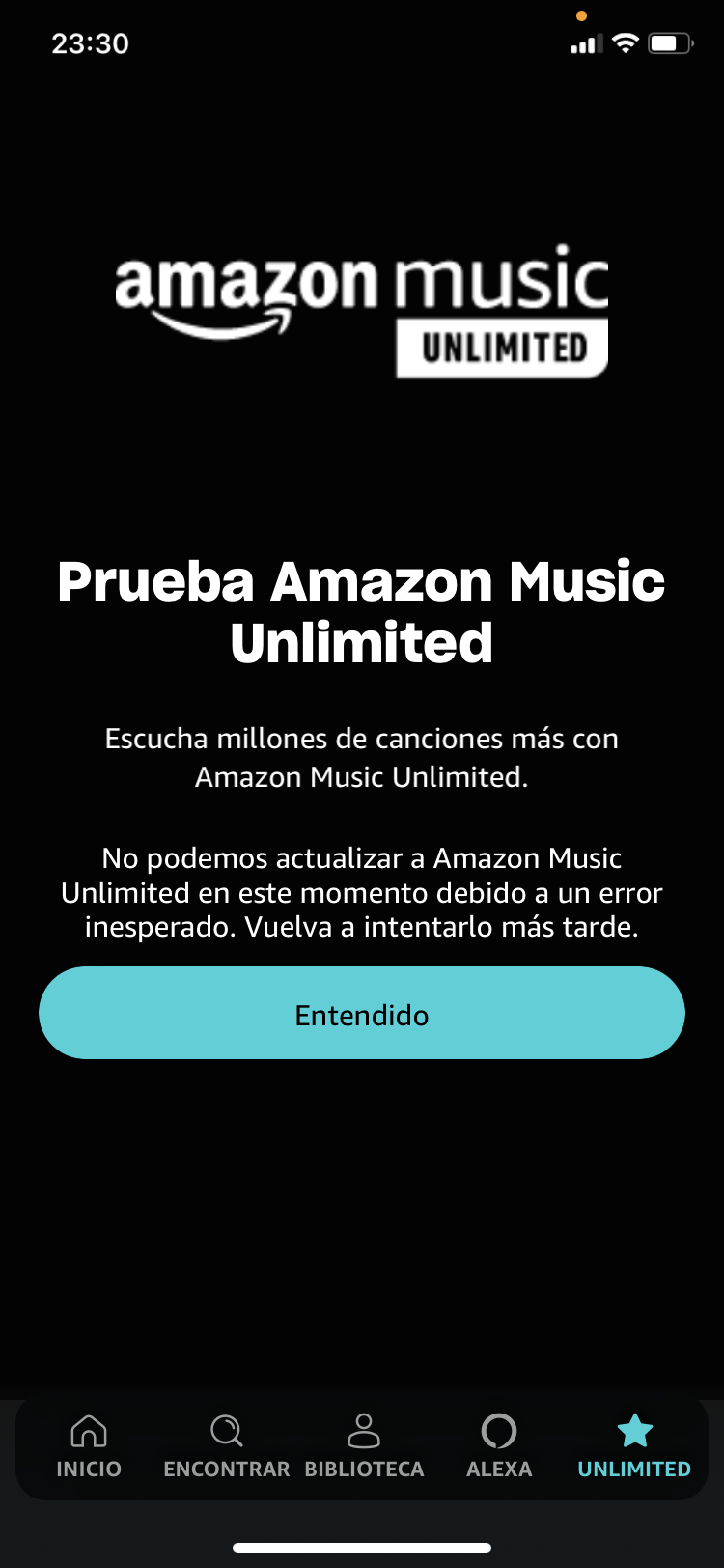
Task: Open the Encontrar search tab
Action: coord(227,1445)
